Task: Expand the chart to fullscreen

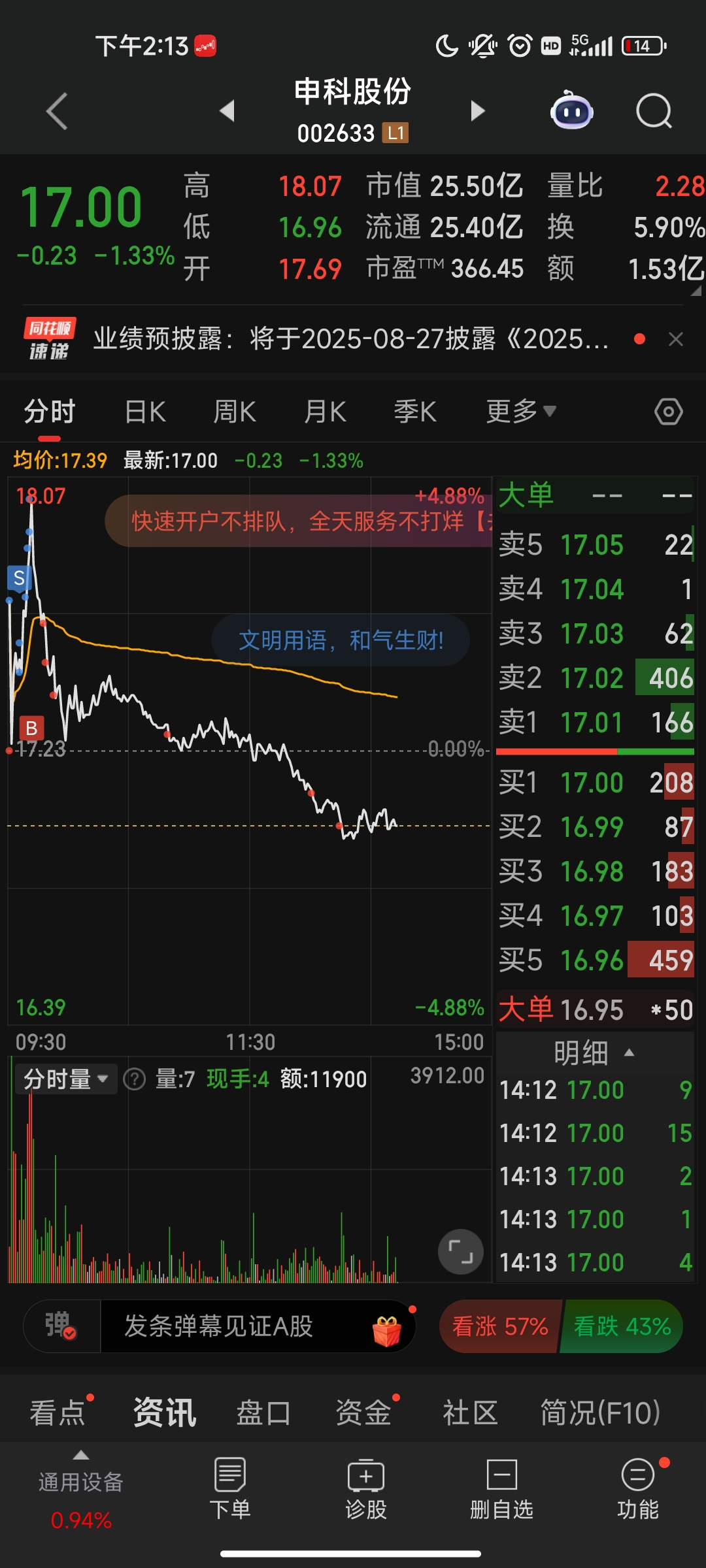Action: click(460, 1252)
